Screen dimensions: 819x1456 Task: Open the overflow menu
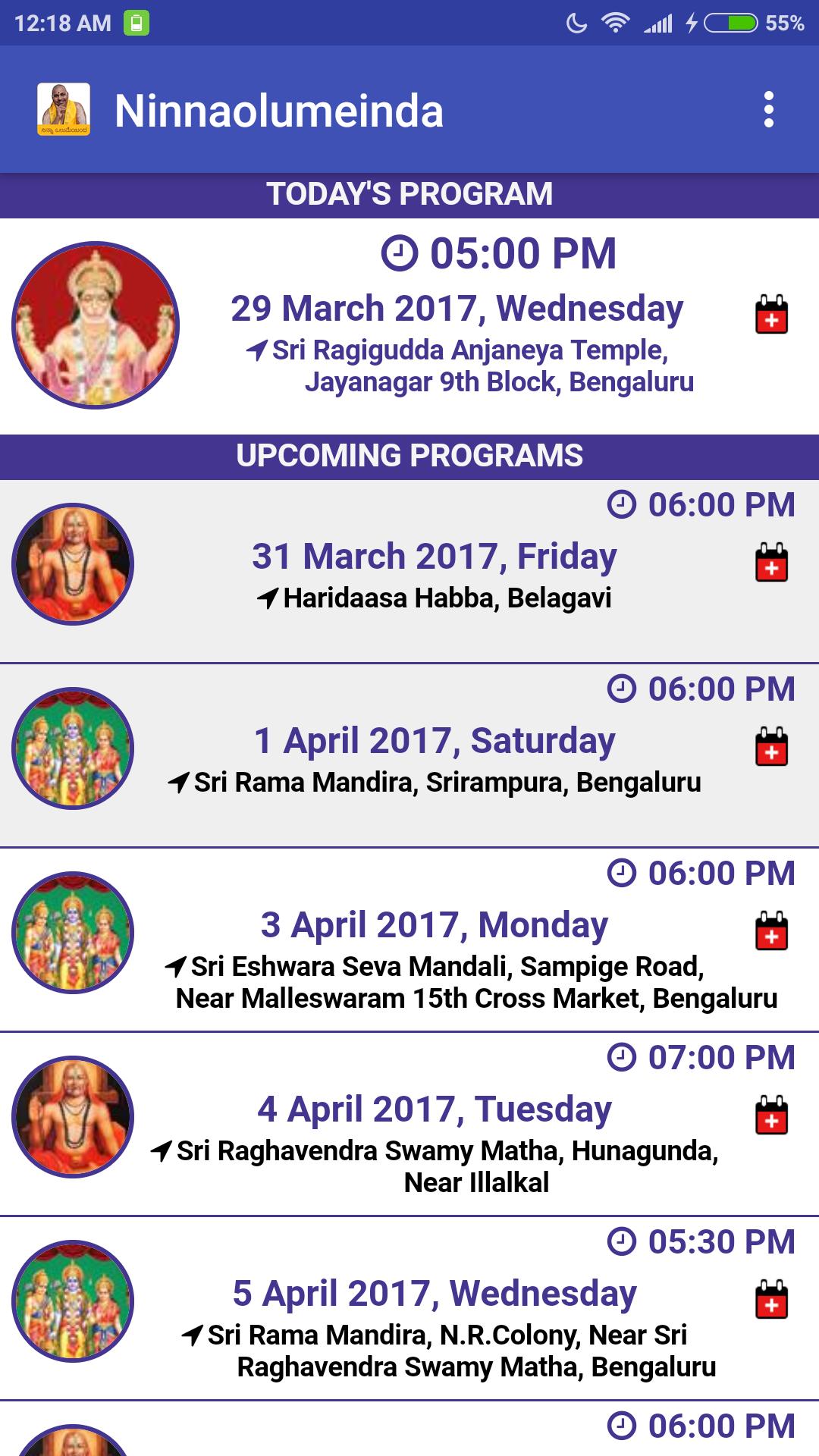(x=768, y=110)
